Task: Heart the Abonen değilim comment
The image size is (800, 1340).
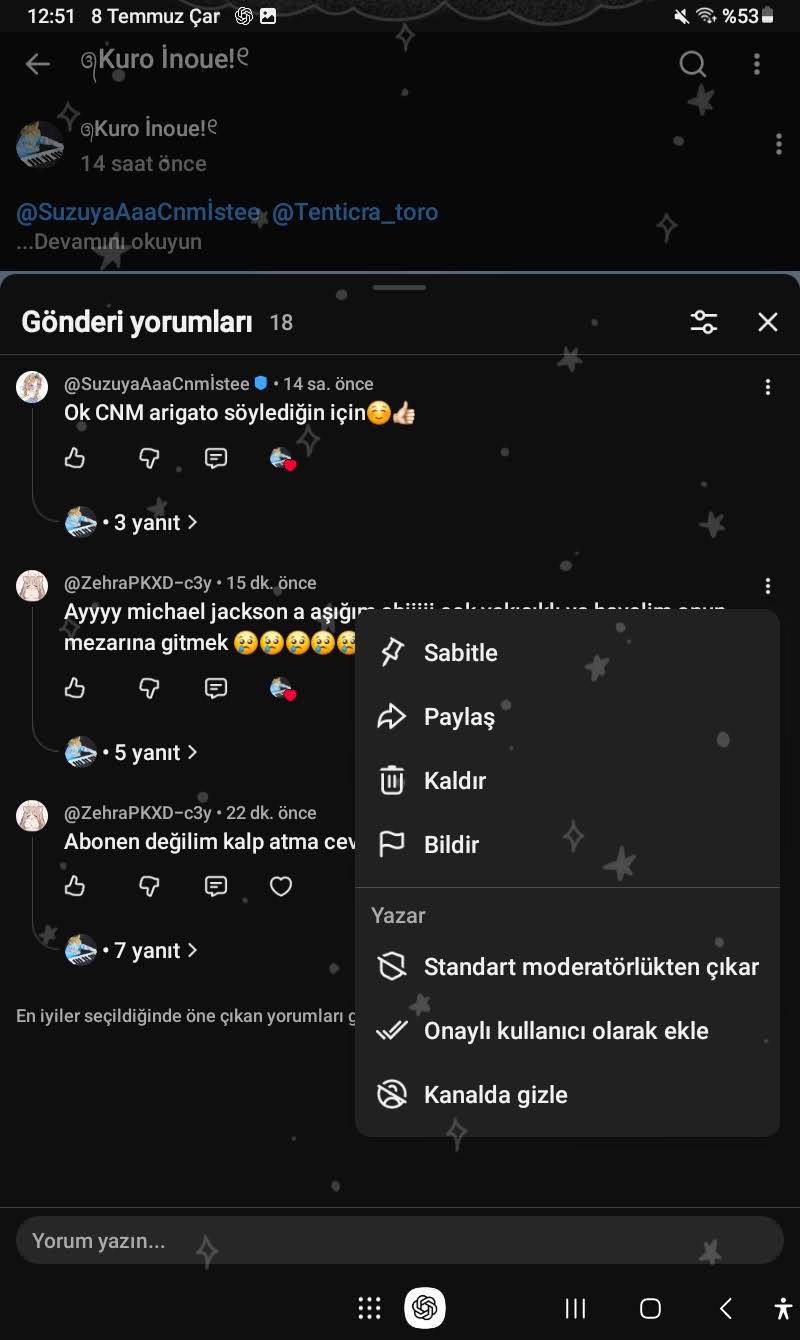Action: click(281, 886)
